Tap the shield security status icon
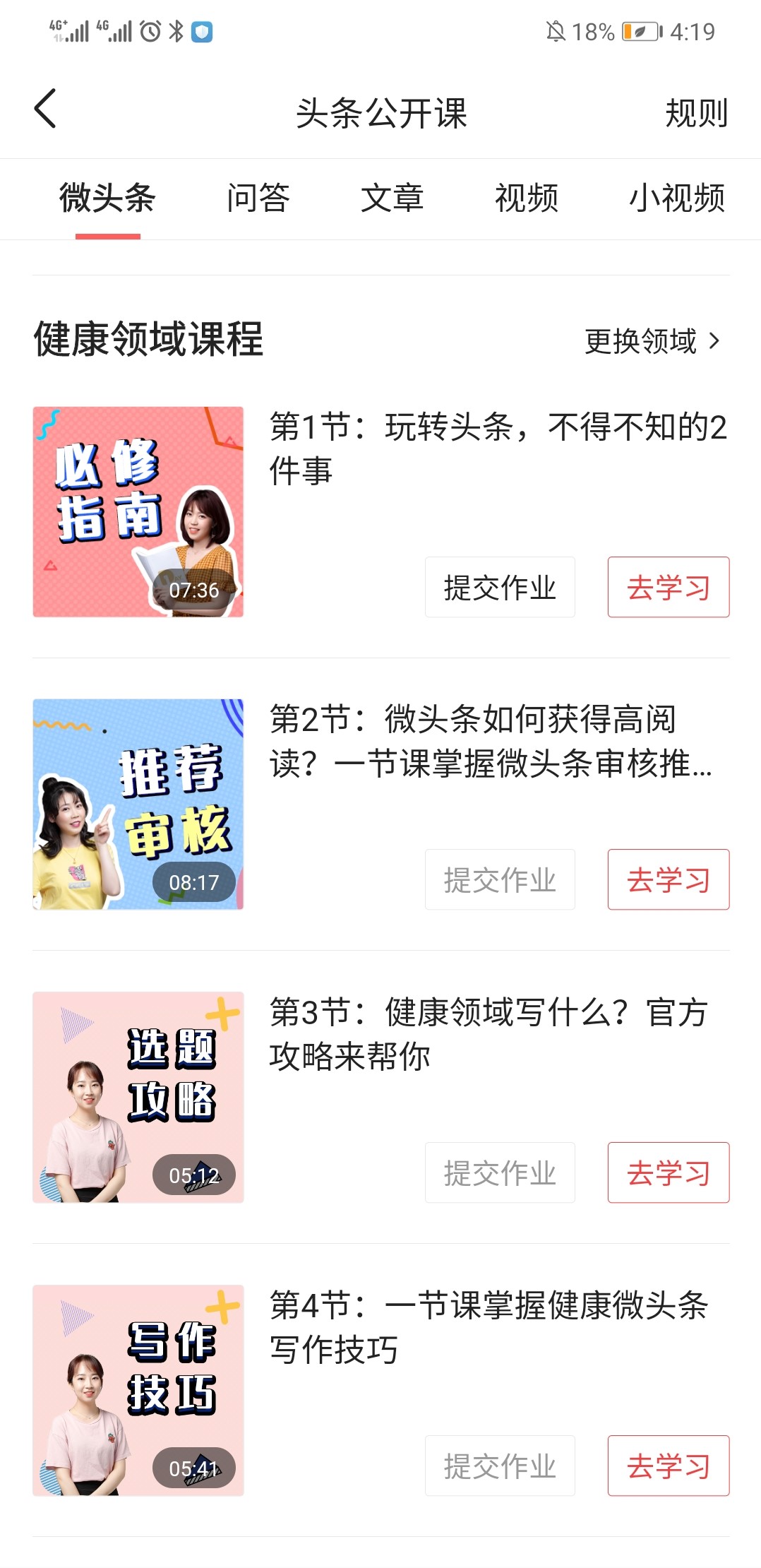This screenshot has width=761, height=1568. tap(203, 30)
